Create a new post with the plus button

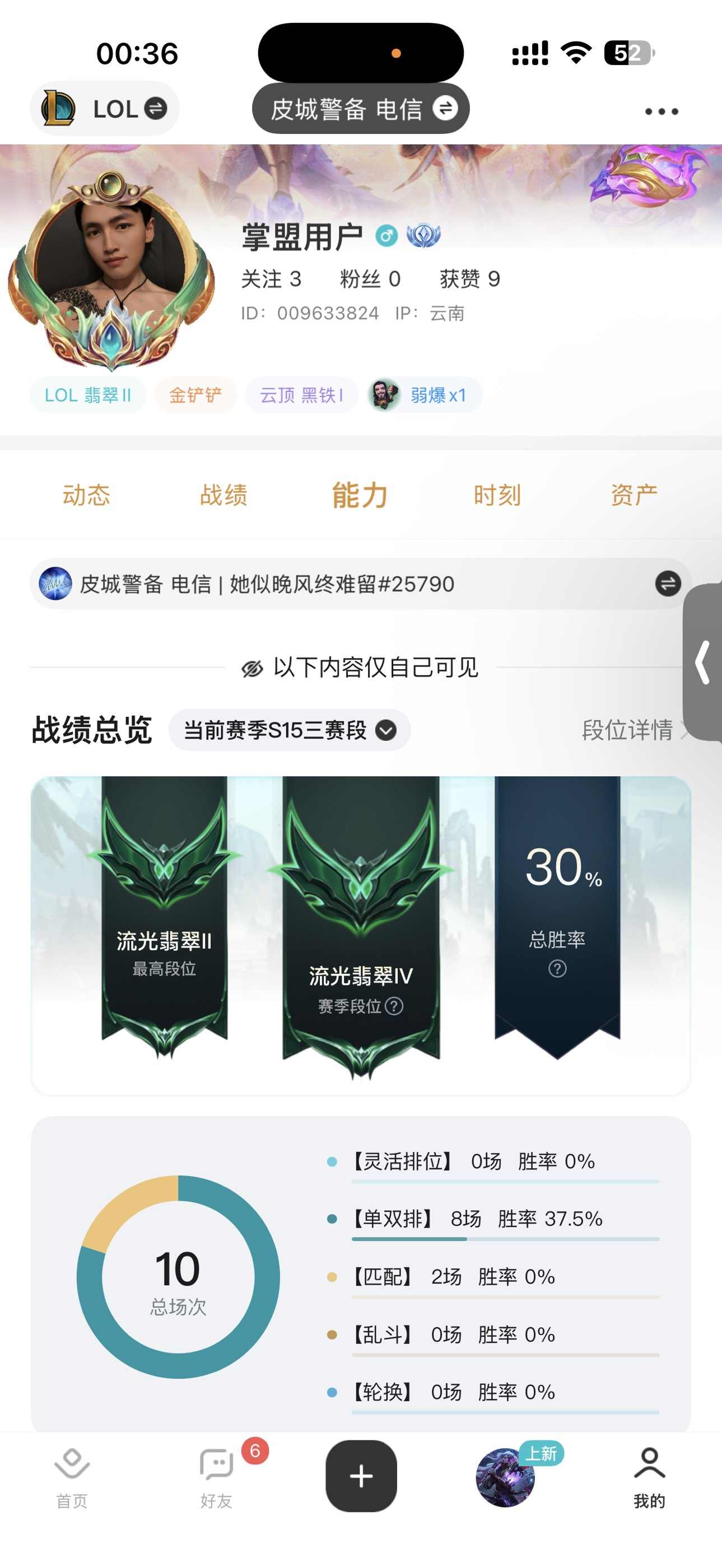(x=361, y=1476)
